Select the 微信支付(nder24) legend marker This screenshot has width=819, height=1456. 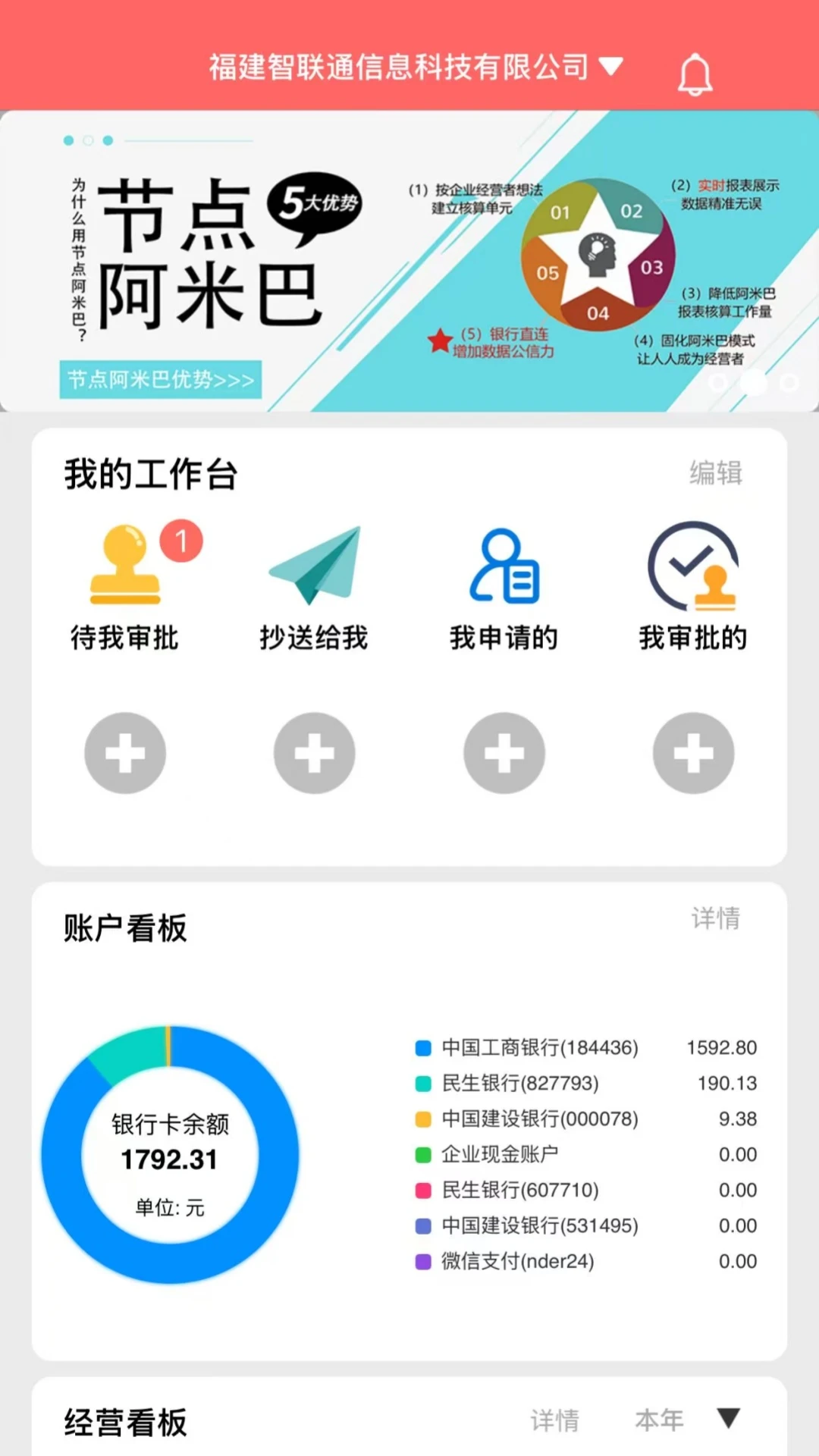coord(422,1261)
